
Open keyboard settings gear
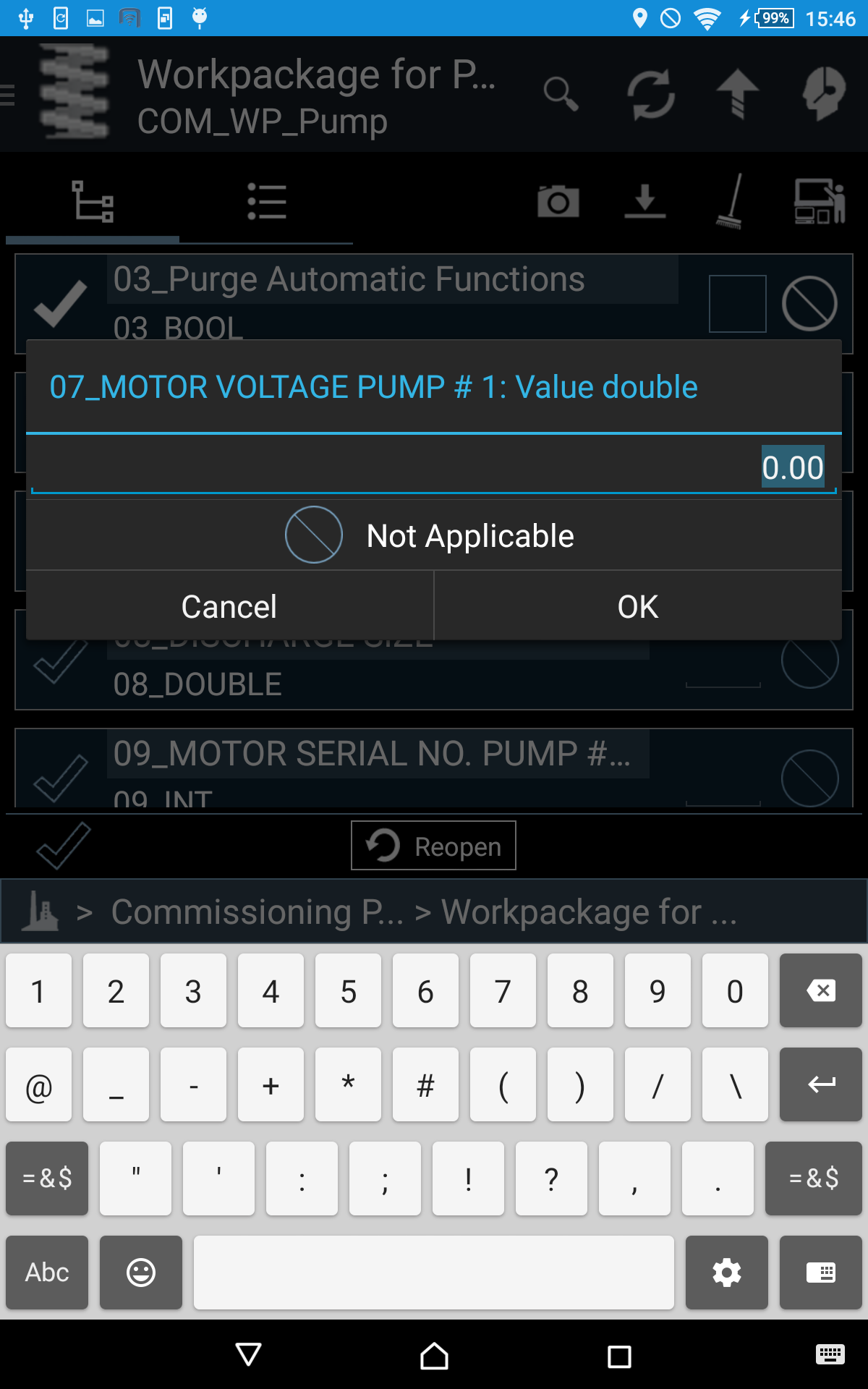pyautogui.click(x=726, y=1273)
